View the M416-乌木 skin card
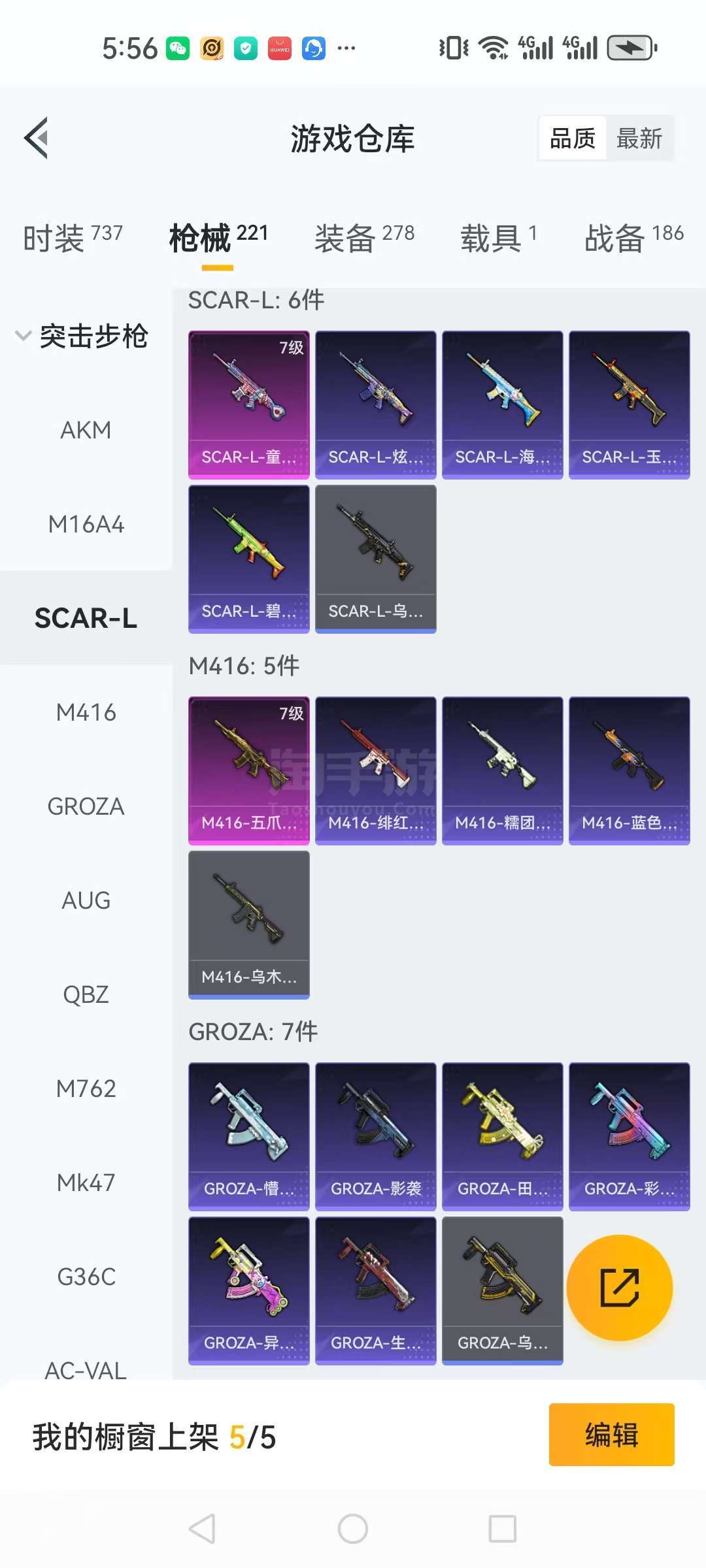 tap(249, 925)
